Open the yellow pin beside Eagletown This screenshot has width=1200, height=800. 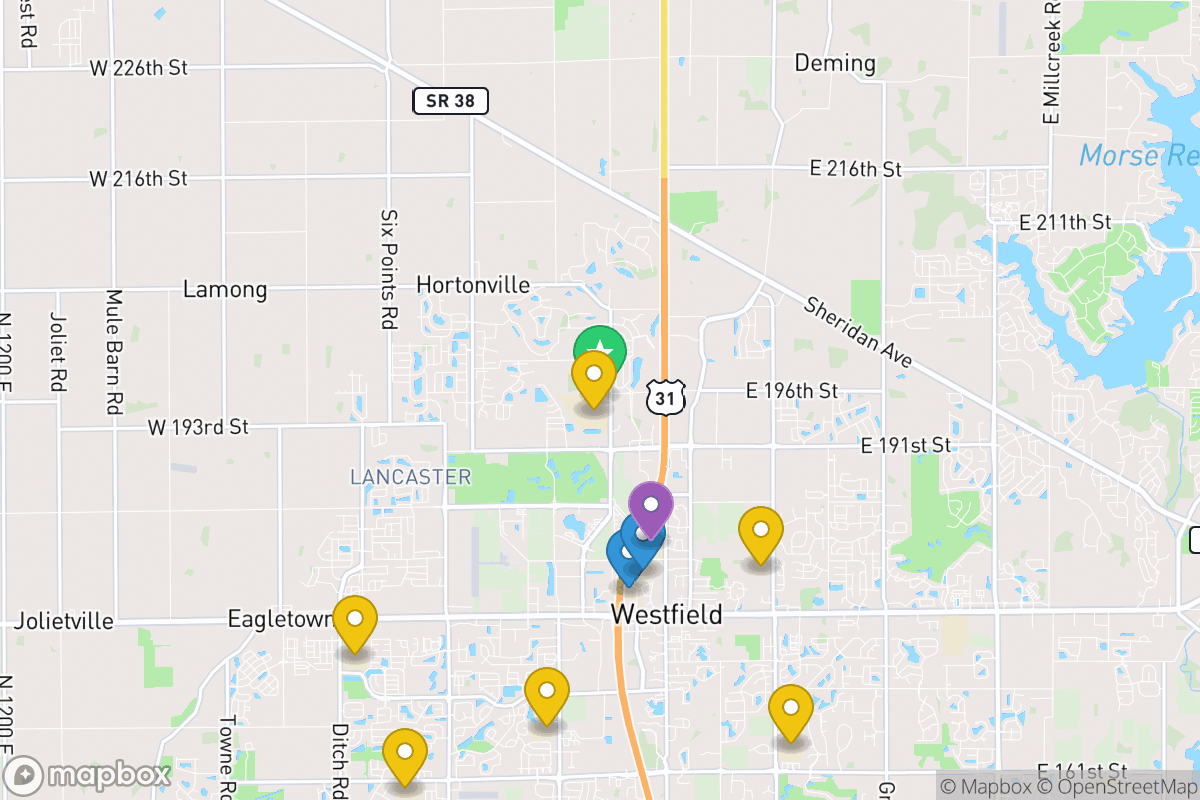pyautogui.click(x=354, y=619)
